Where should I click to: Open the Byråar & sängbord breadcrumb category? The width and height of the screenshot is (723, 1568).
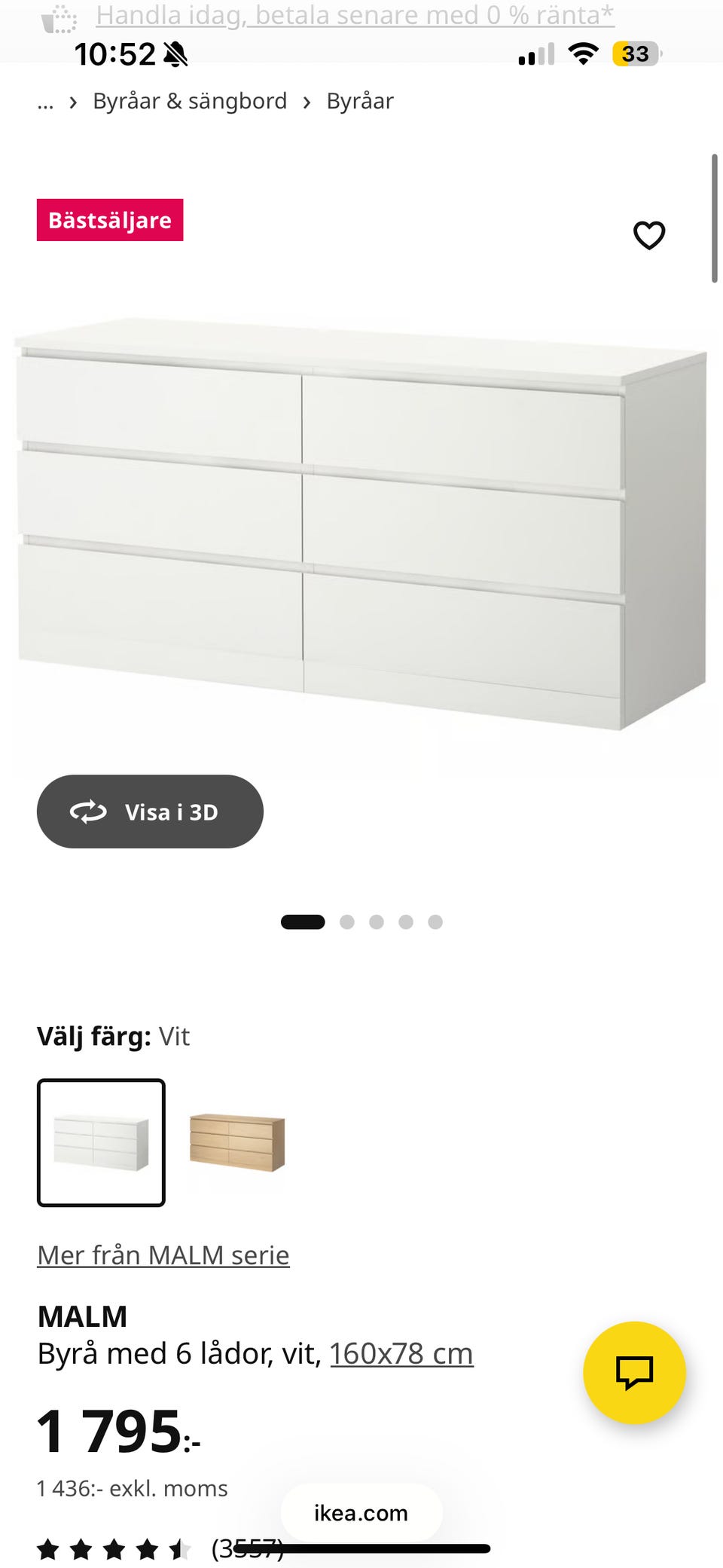[x=189, y=100]
